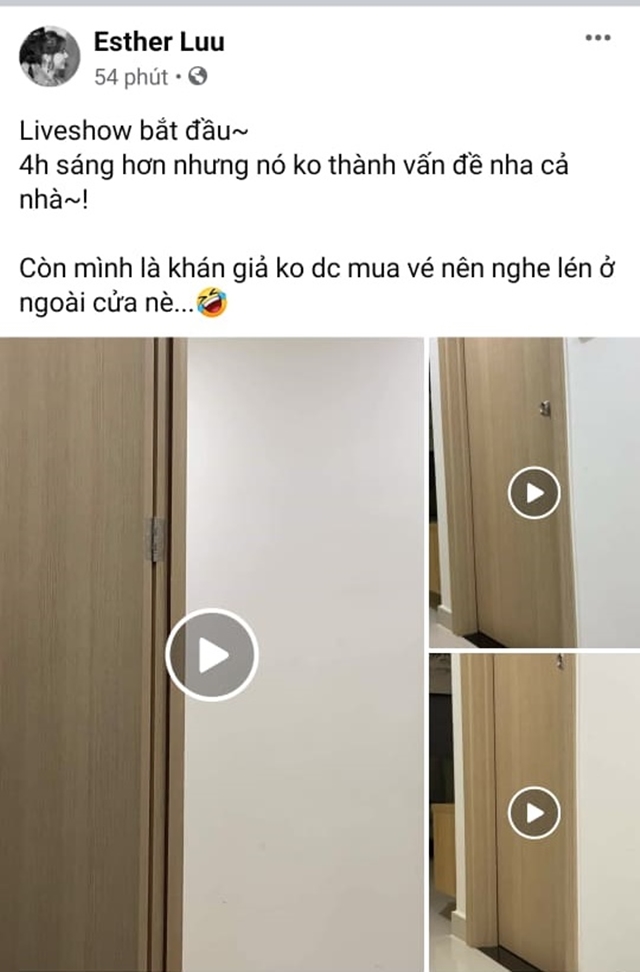Play the large left video
Screen dimensions: 640x972
pos(212,655)
